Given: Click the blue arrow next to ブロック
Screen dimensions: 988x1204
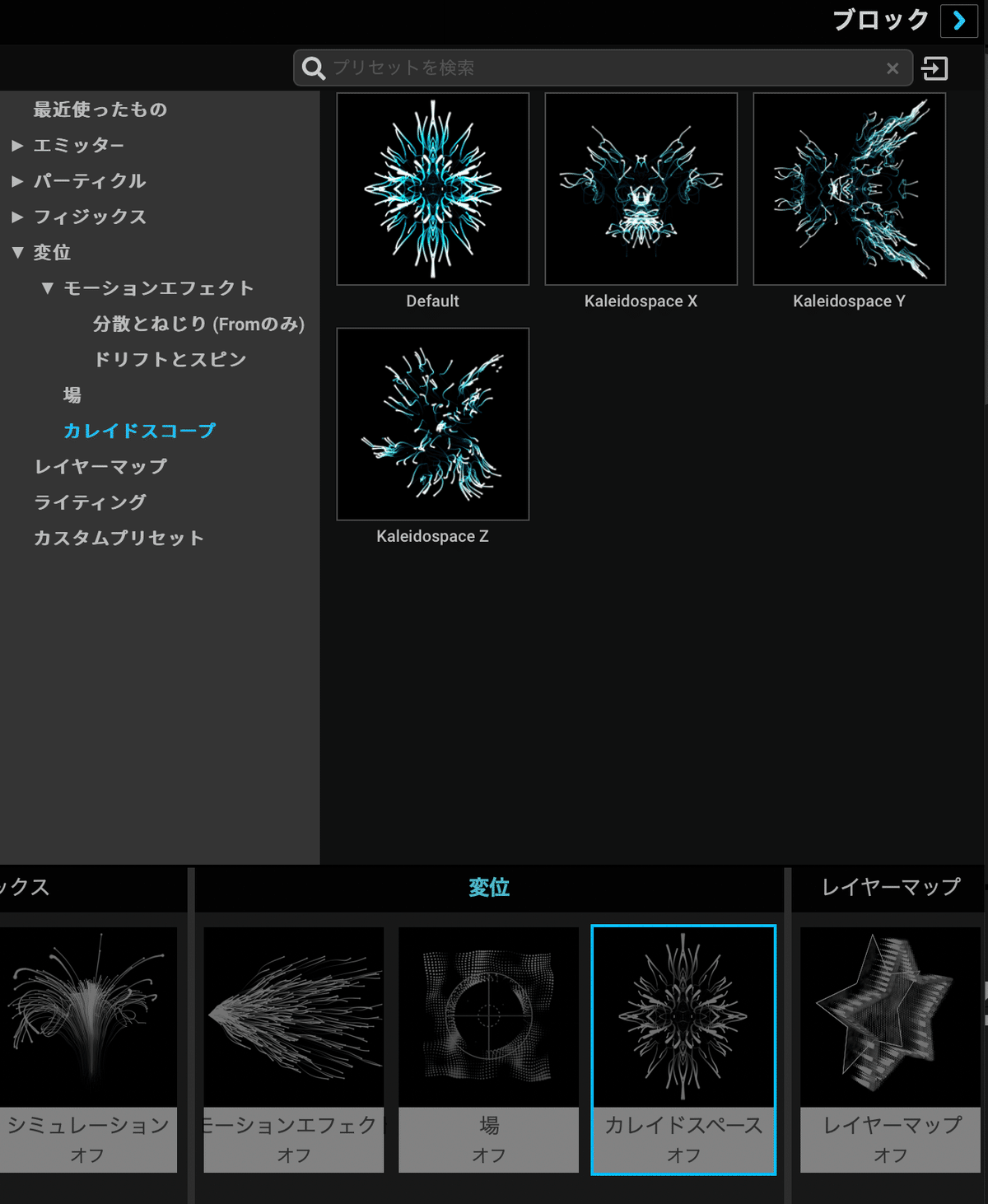Looking at the screenshot, I should (958, 21).
